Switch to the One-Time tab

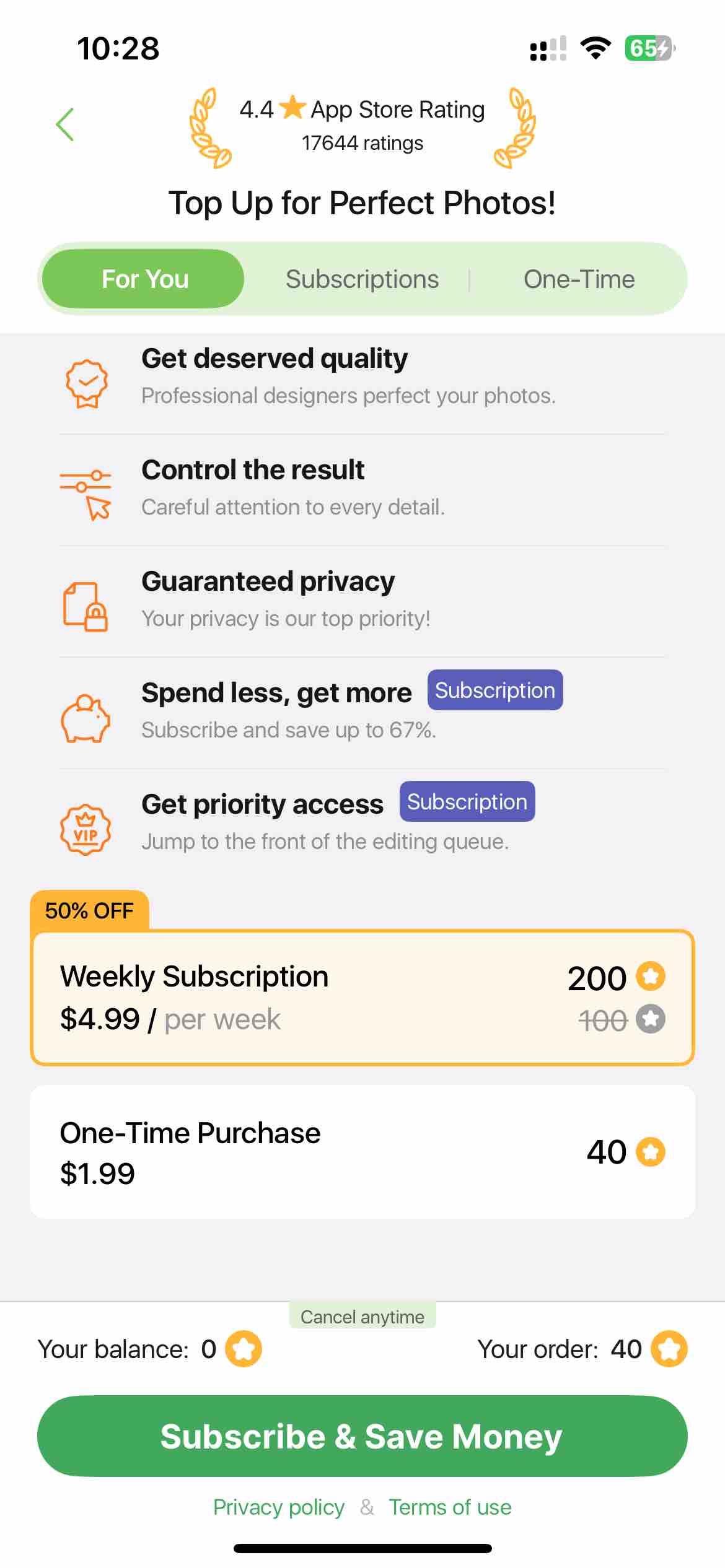click(x=579, y=279)
